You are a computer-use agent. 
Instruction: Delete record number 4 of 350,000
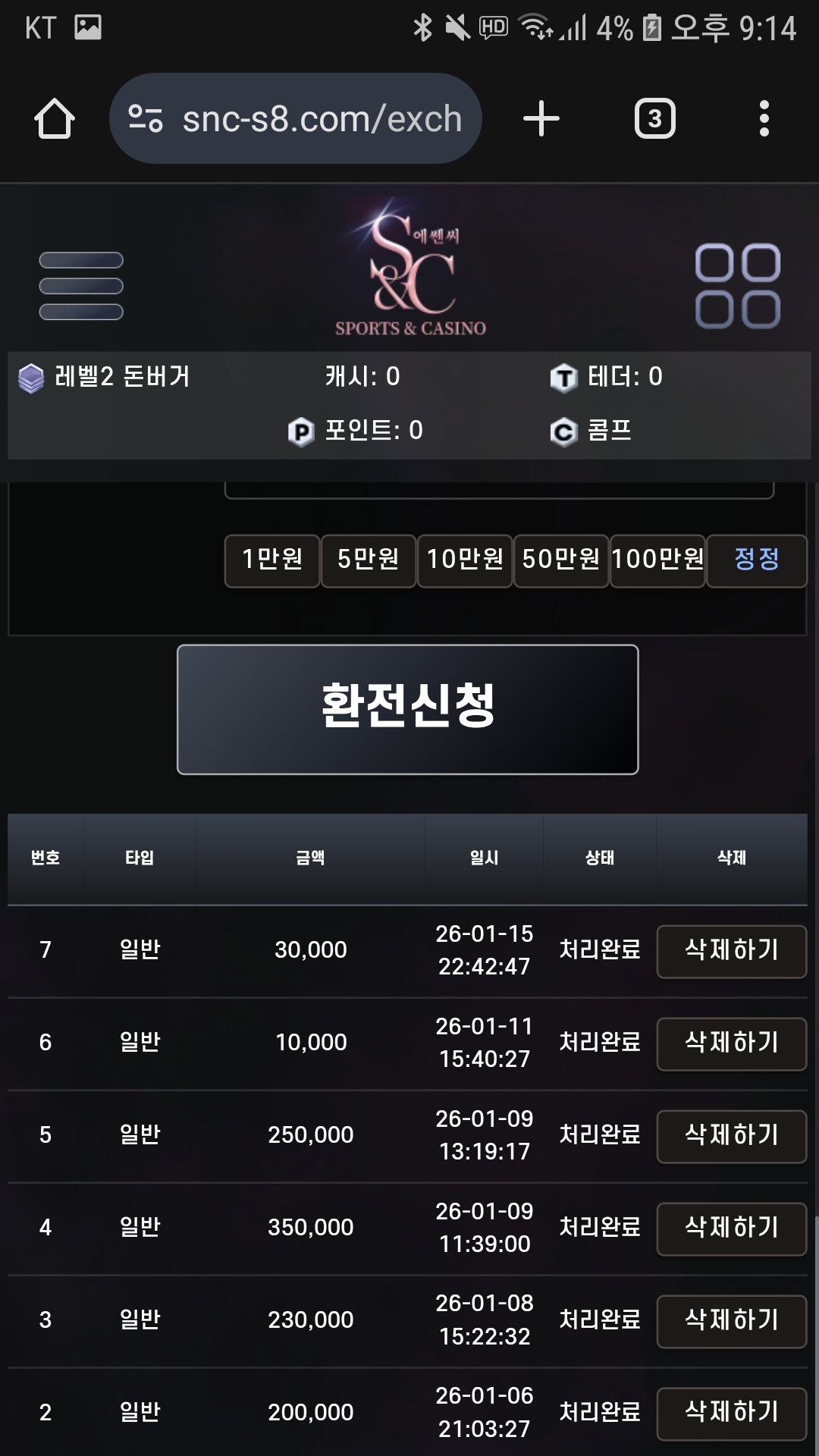pyautogui.click(x=731, y=1228)
